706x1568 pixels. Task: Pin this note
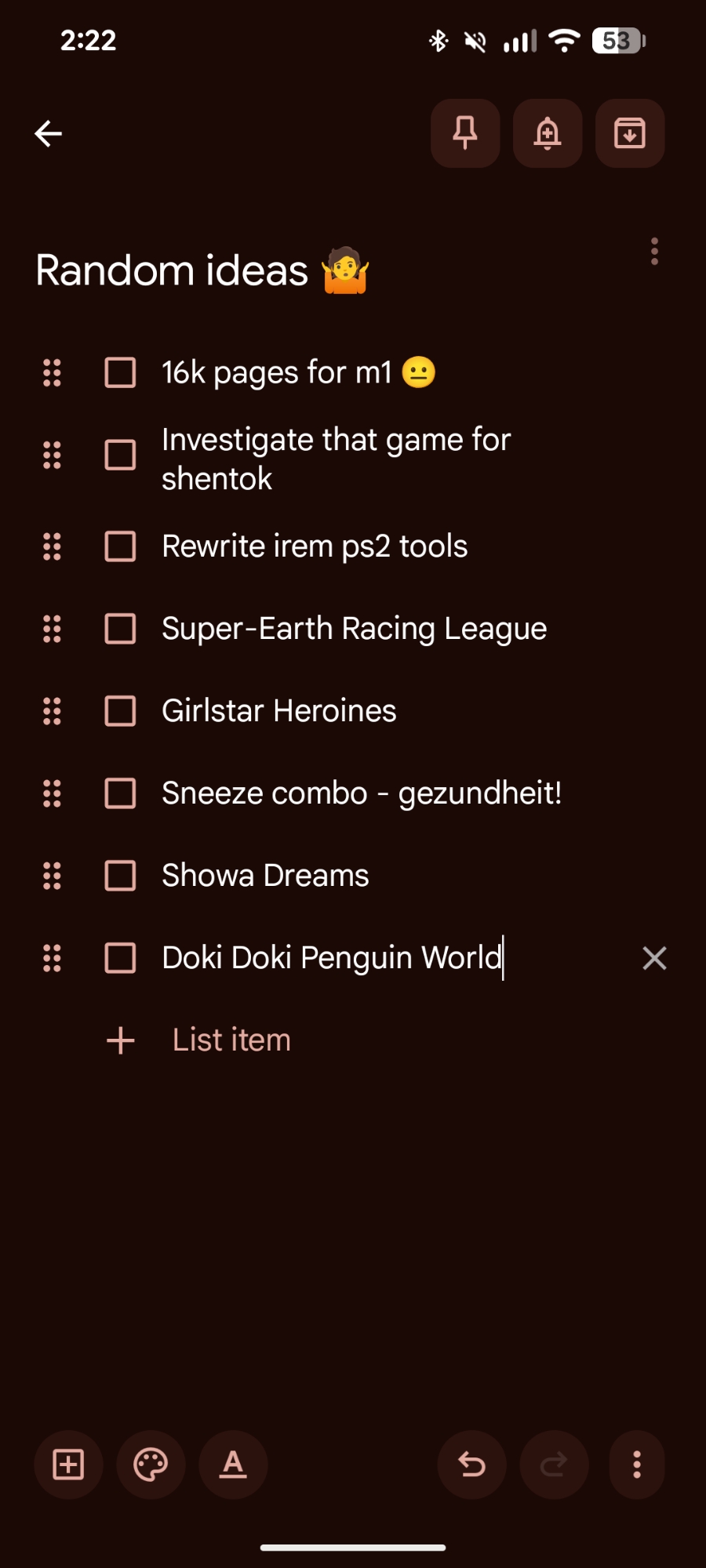(465, 133)
